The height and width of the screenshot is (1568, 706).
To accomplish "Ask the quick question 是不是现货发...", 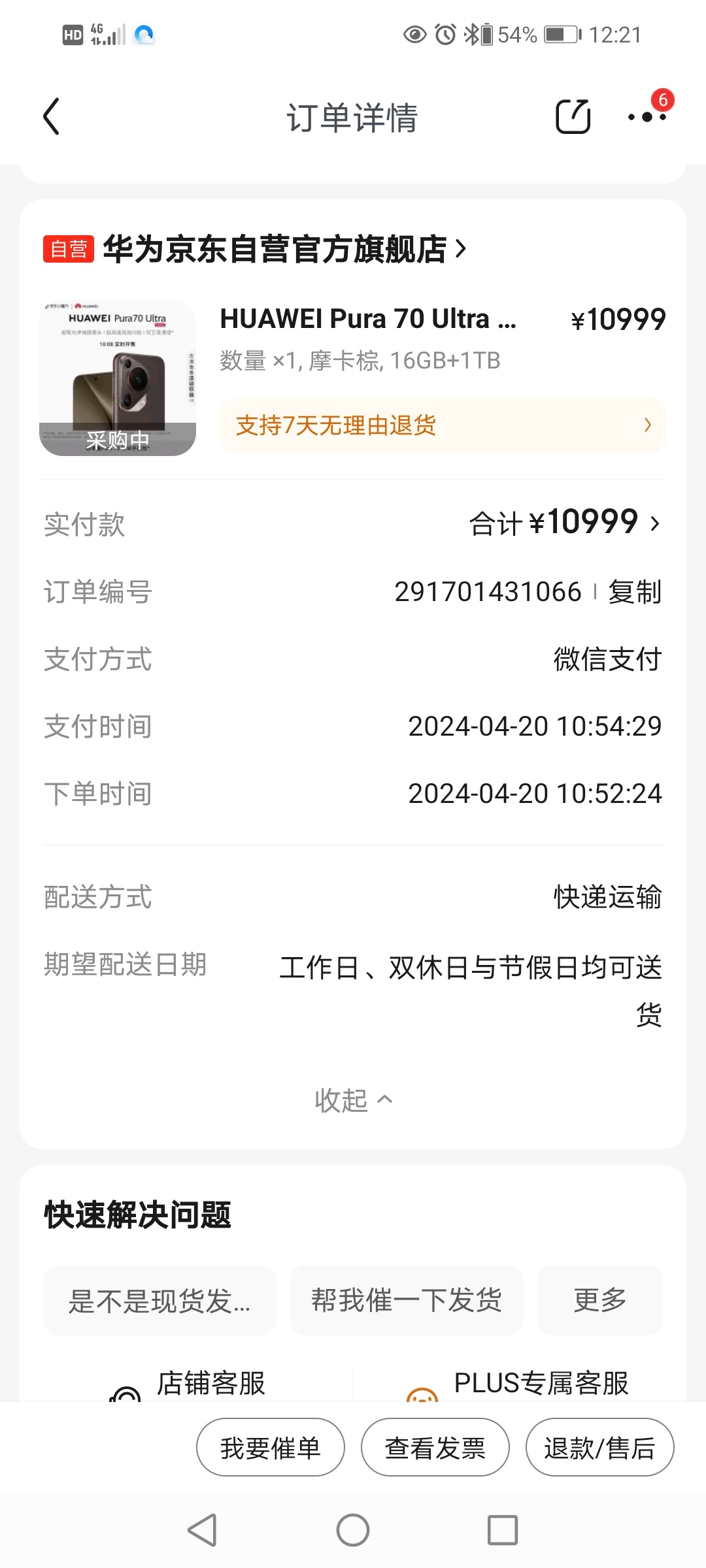I will (x=160, y=1300).
